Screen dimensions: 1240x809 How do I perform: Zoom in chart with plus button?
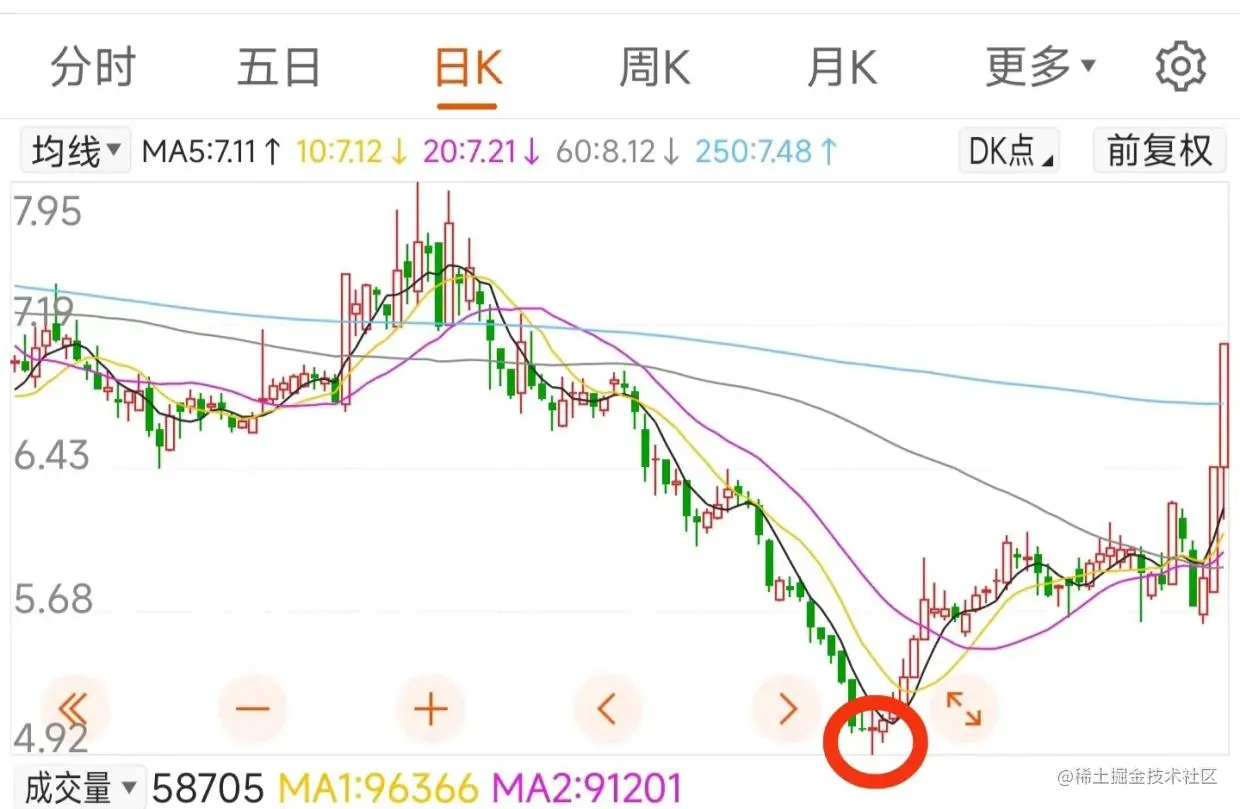[x=431, y=709]
